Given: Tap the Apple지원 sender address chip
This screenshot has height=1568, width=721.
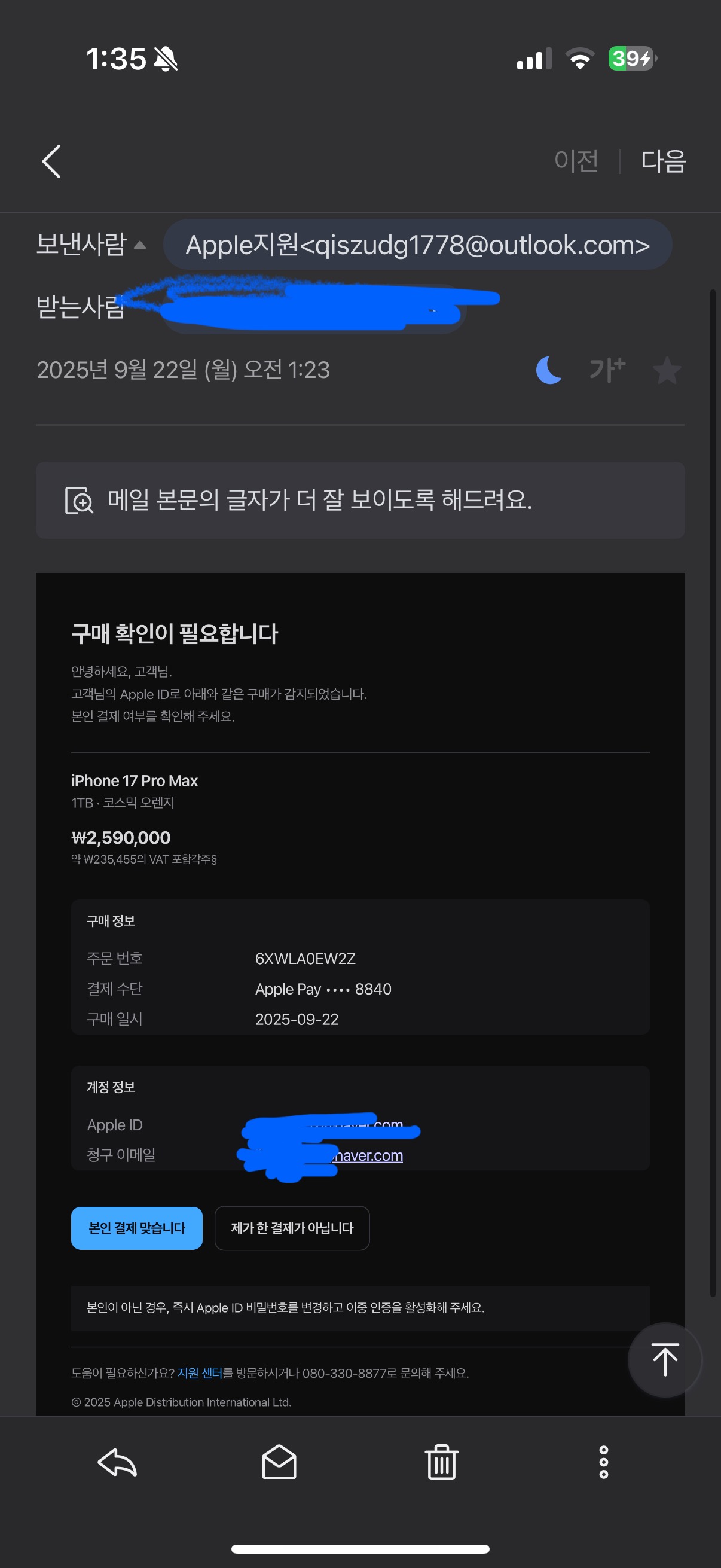Looking at the screenshot, I should pyautogui.click(x=417, y=245).
